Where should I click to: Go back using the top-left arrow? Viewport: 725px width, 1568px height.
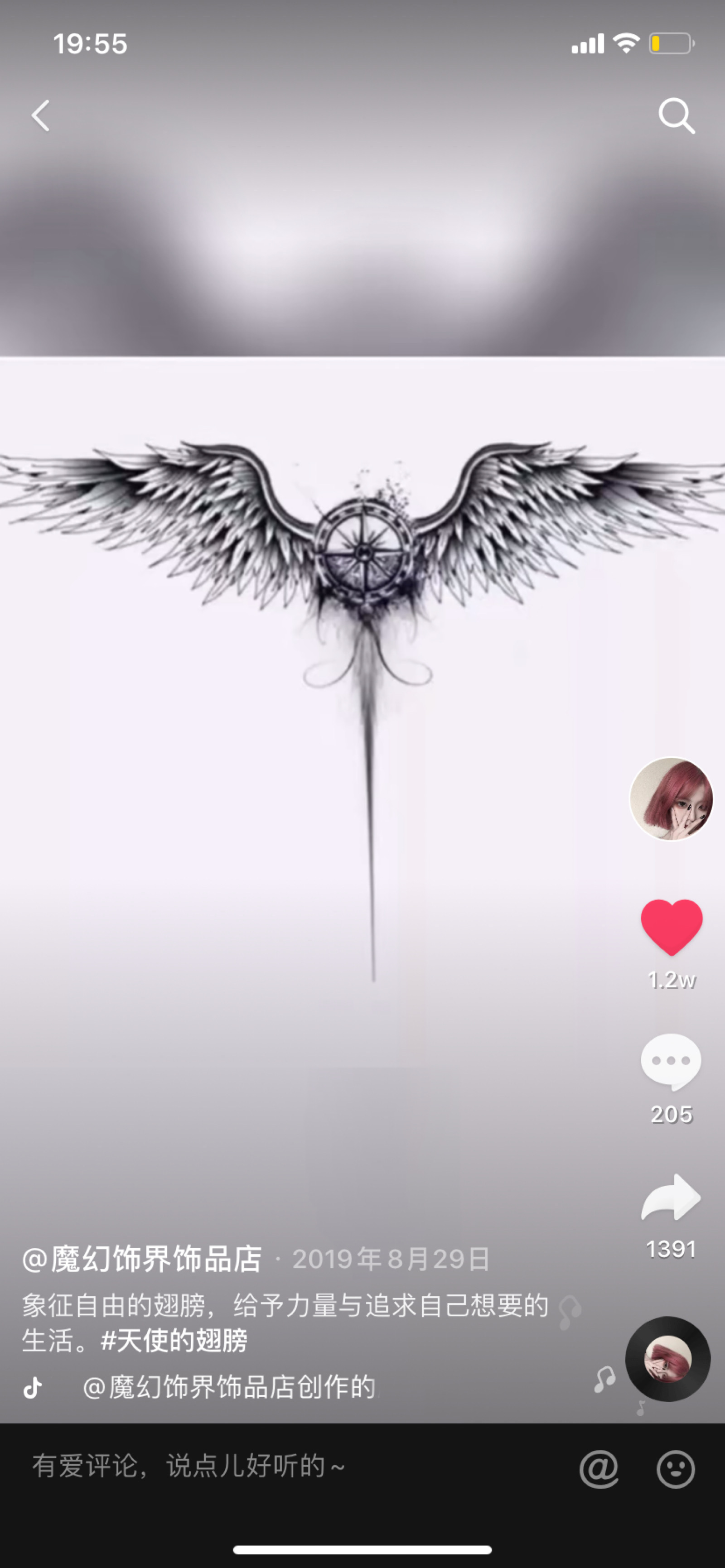(41, 115)
